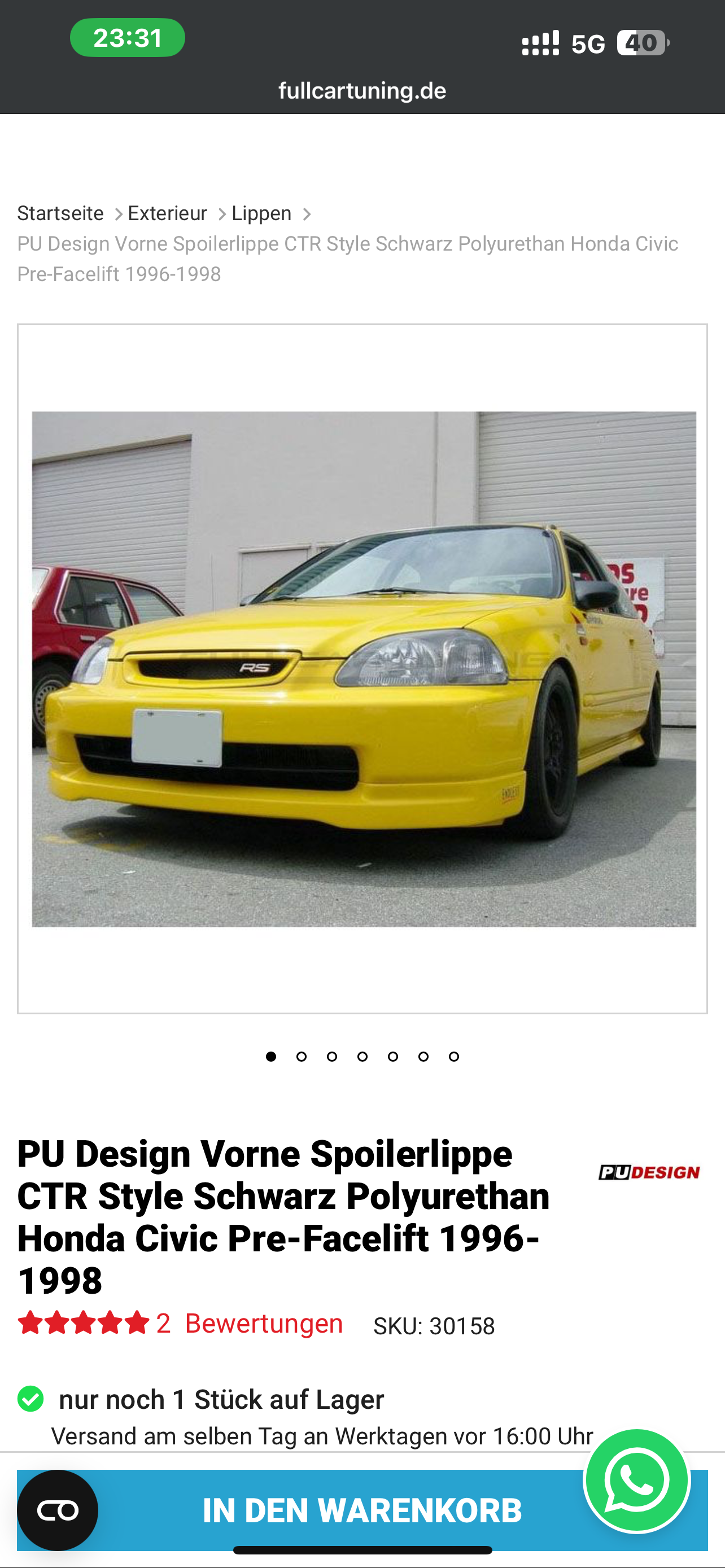This screenshot has width=725, height=1568.
Task: Open the PU Design brand page
Action: click(x=649, y=1172)
